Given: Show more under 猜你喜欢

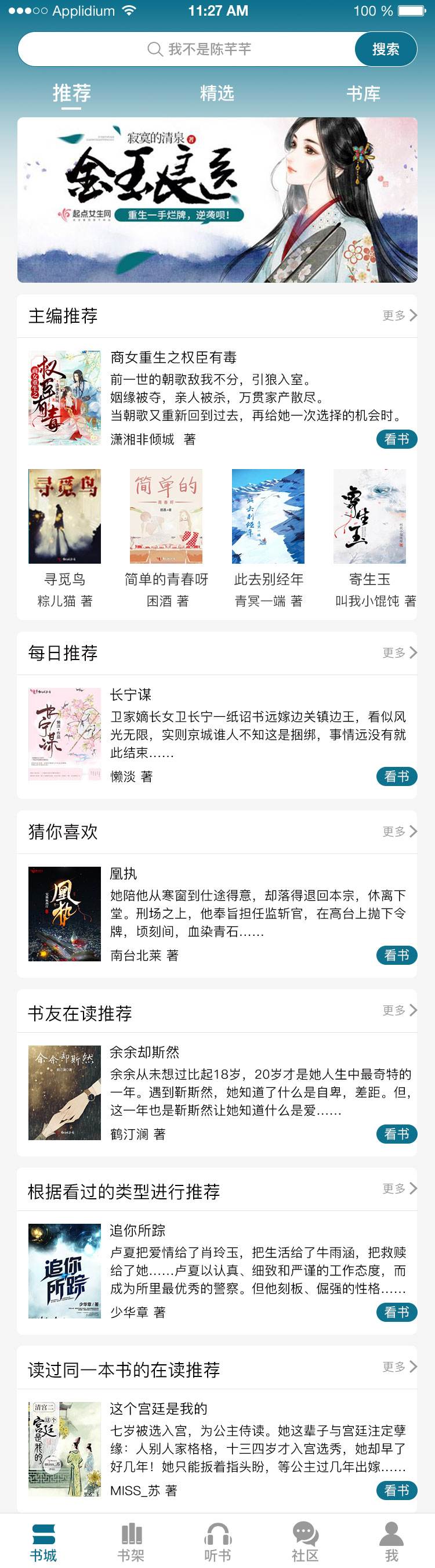Looking at the screenshot, I should 399,831.
